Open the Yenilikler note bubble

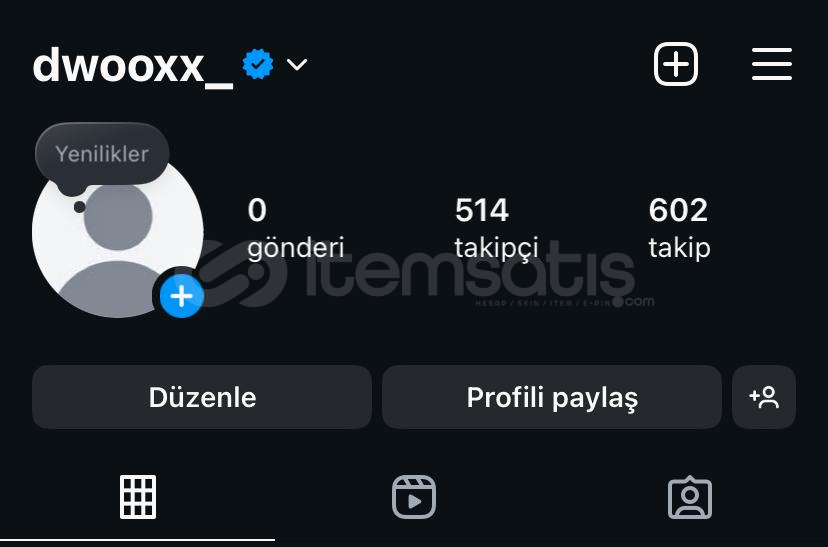pyautogui.click(x=102, y=154)
